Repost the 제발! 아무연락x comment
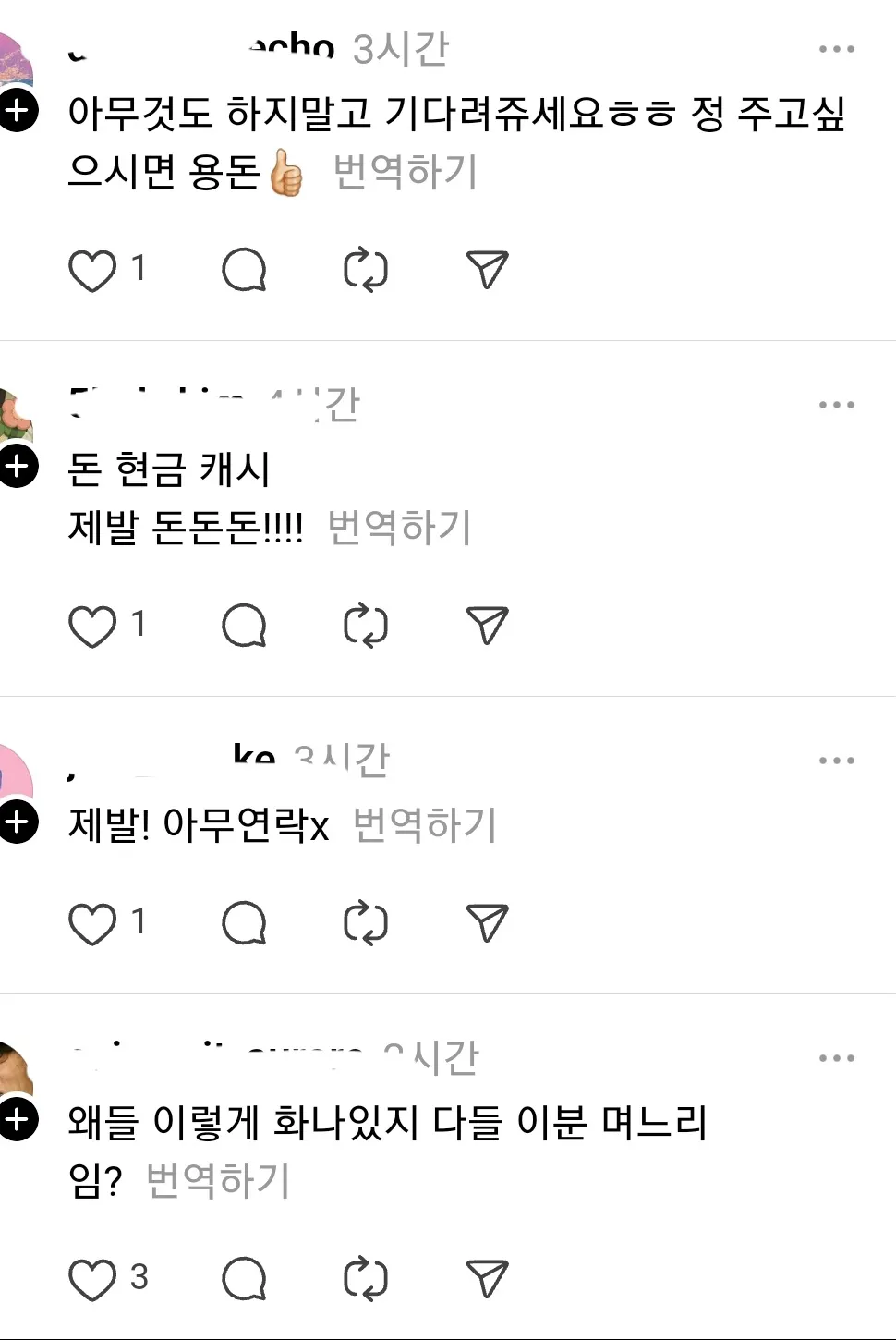The width and height of the screenshot is (896, 1340). pos(365,924)
